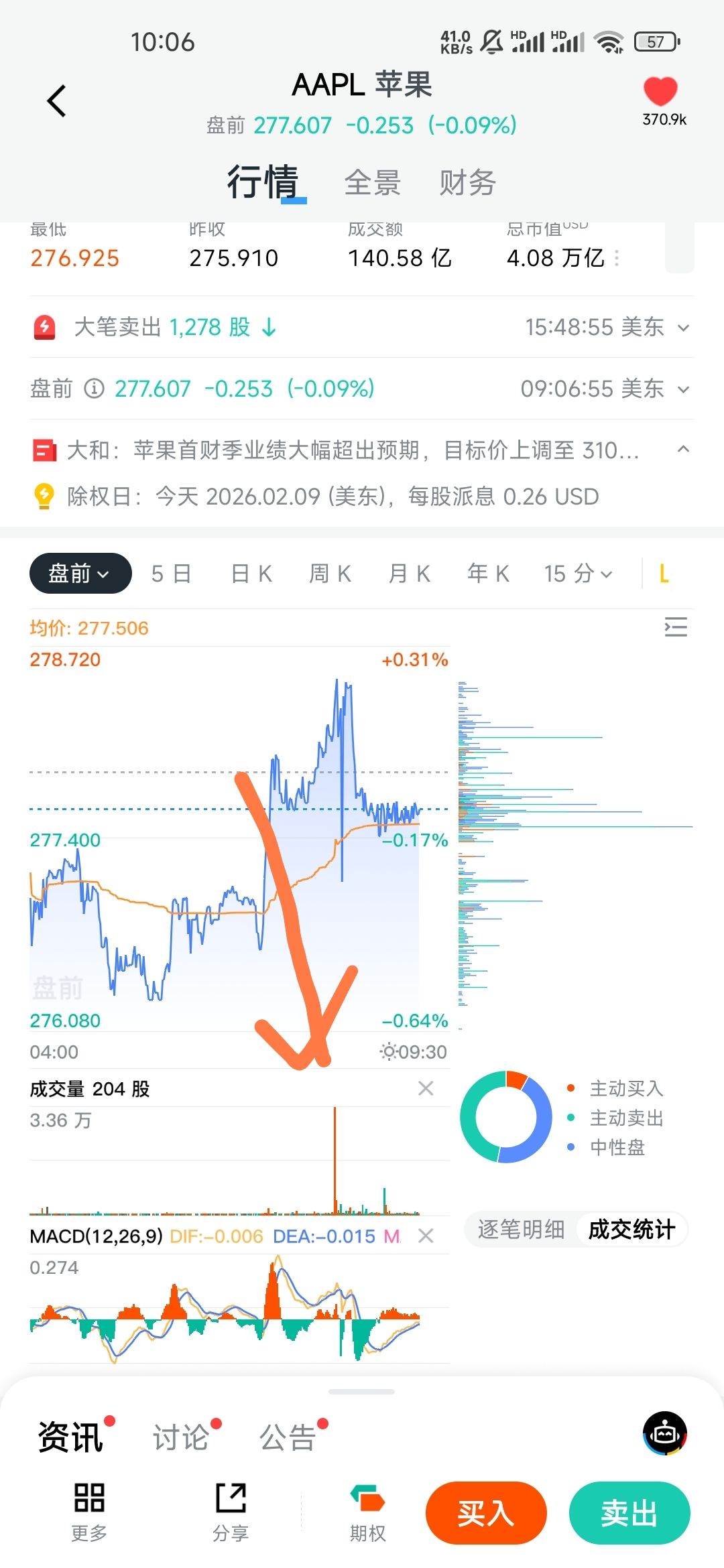
Task: Switch to the 财务 tab
Action: [467, 183]
